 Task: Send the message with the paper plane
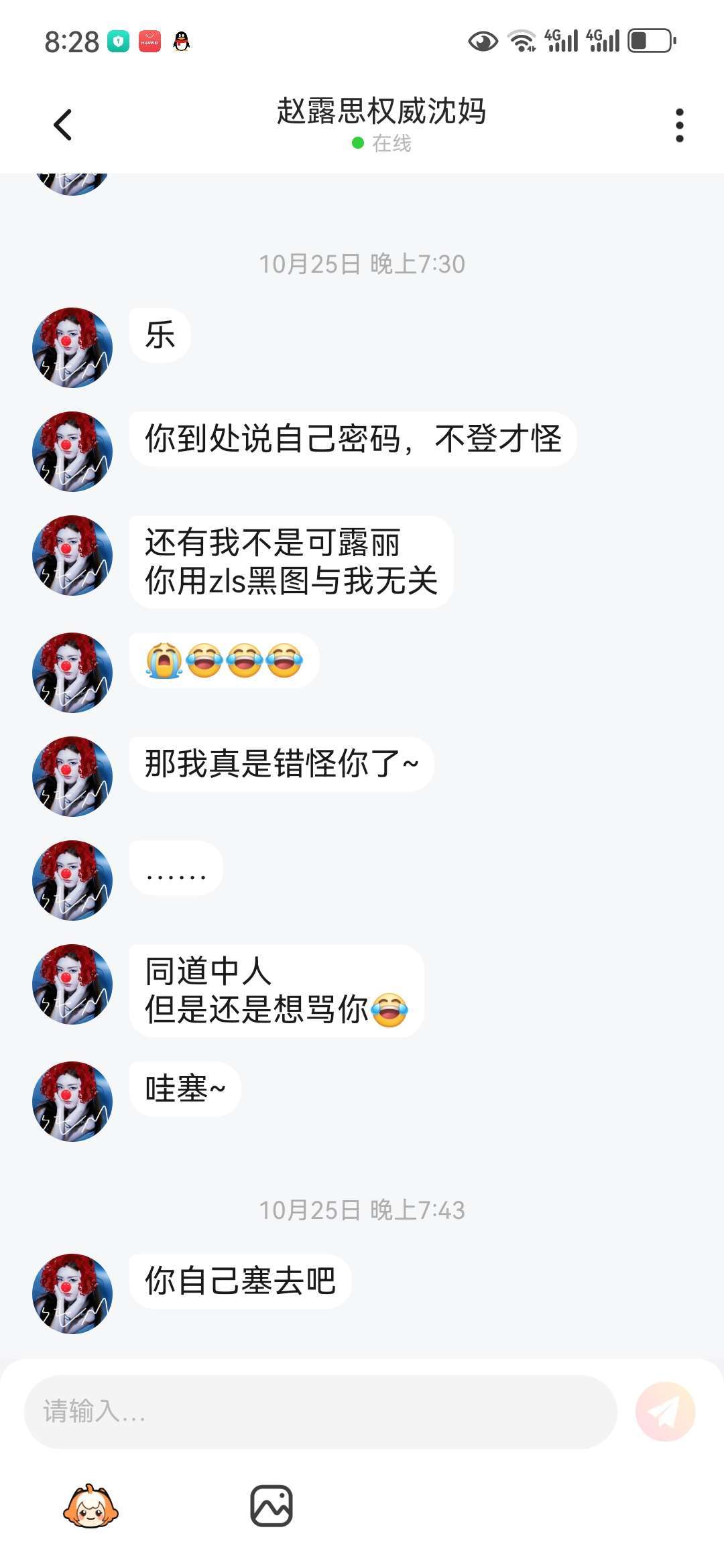(665, 1412)
